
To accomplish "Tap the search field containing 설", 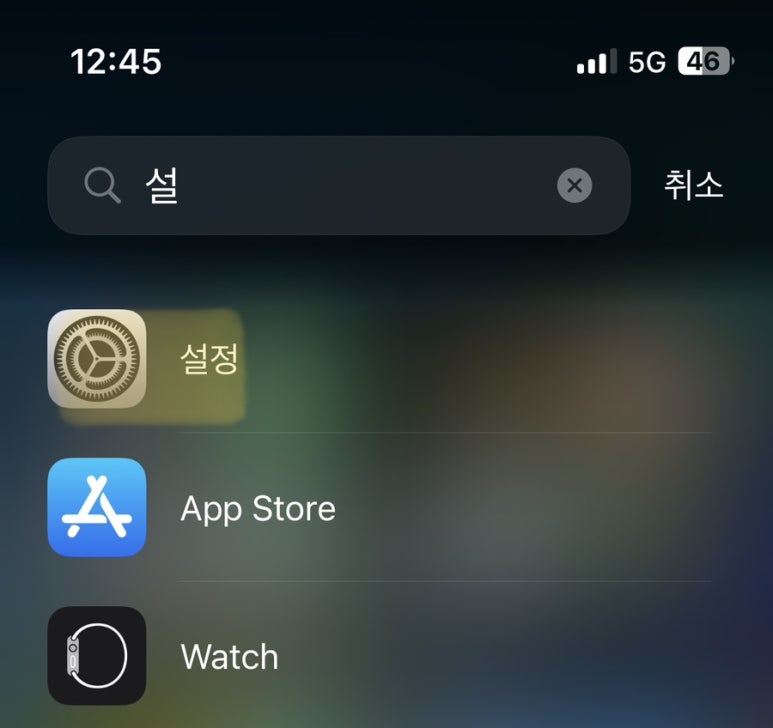I will [330, 186].
